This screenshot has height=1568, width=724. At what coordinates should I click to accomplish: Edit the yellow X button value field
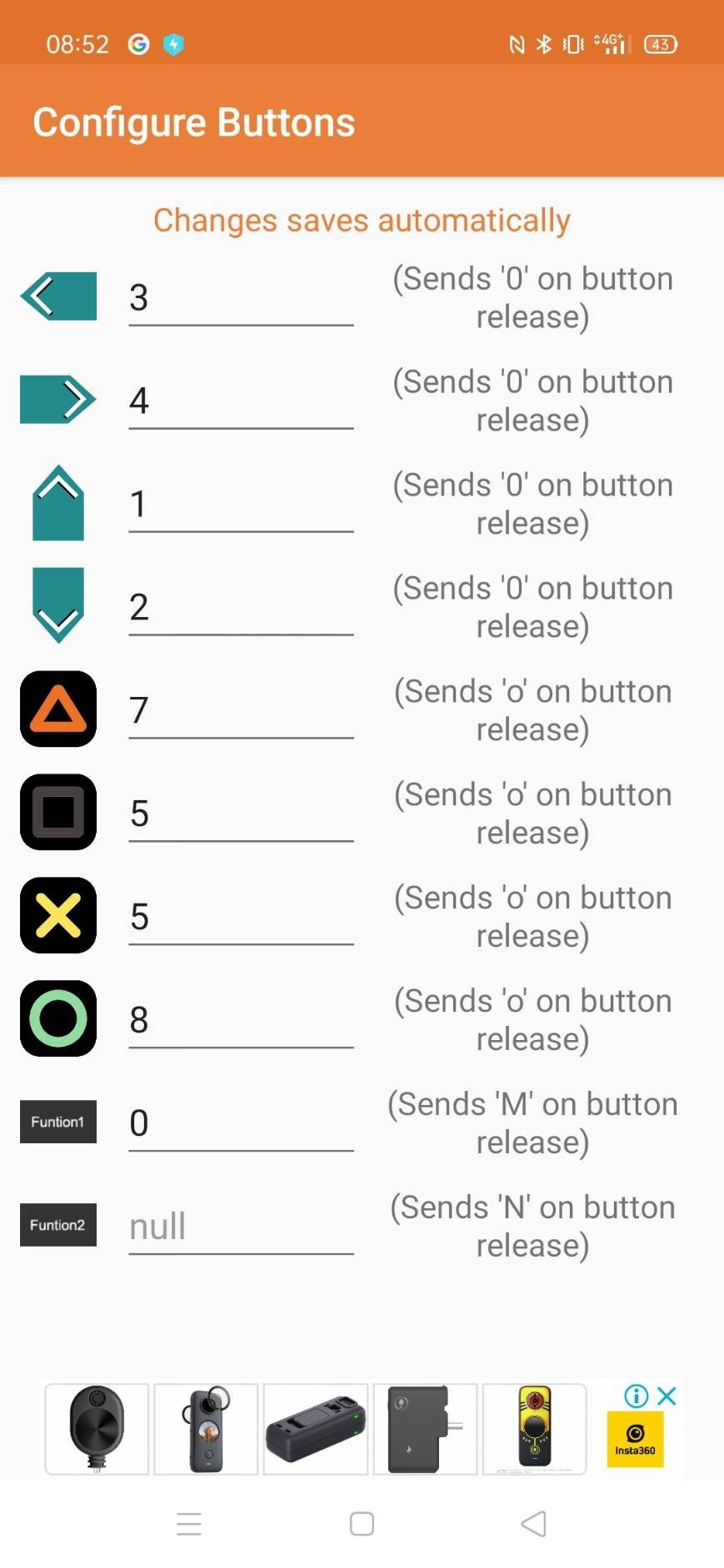pyautogui.click(x=241, y=917)
